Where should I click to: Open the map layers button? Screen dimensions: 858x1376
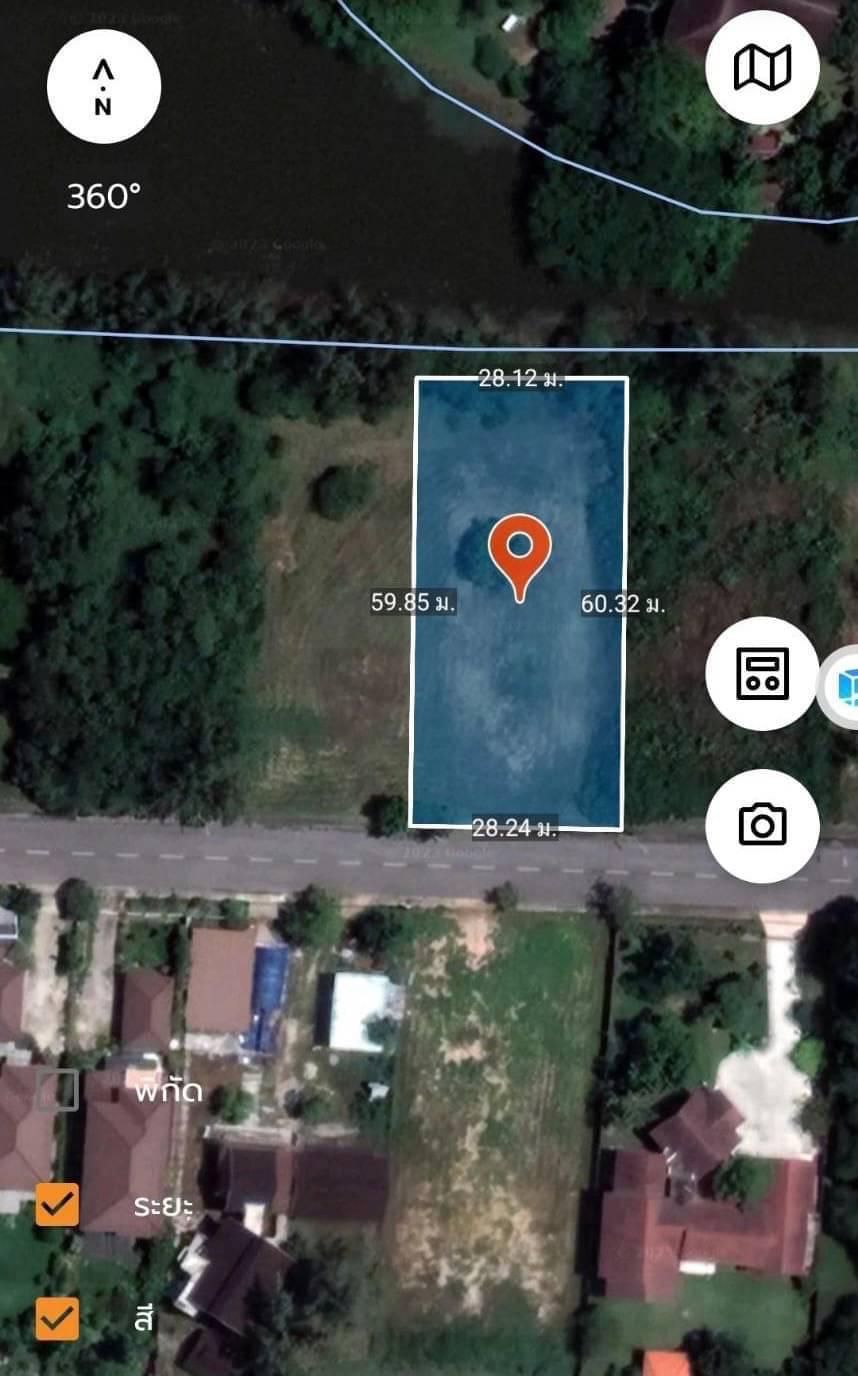pos(762,68)
